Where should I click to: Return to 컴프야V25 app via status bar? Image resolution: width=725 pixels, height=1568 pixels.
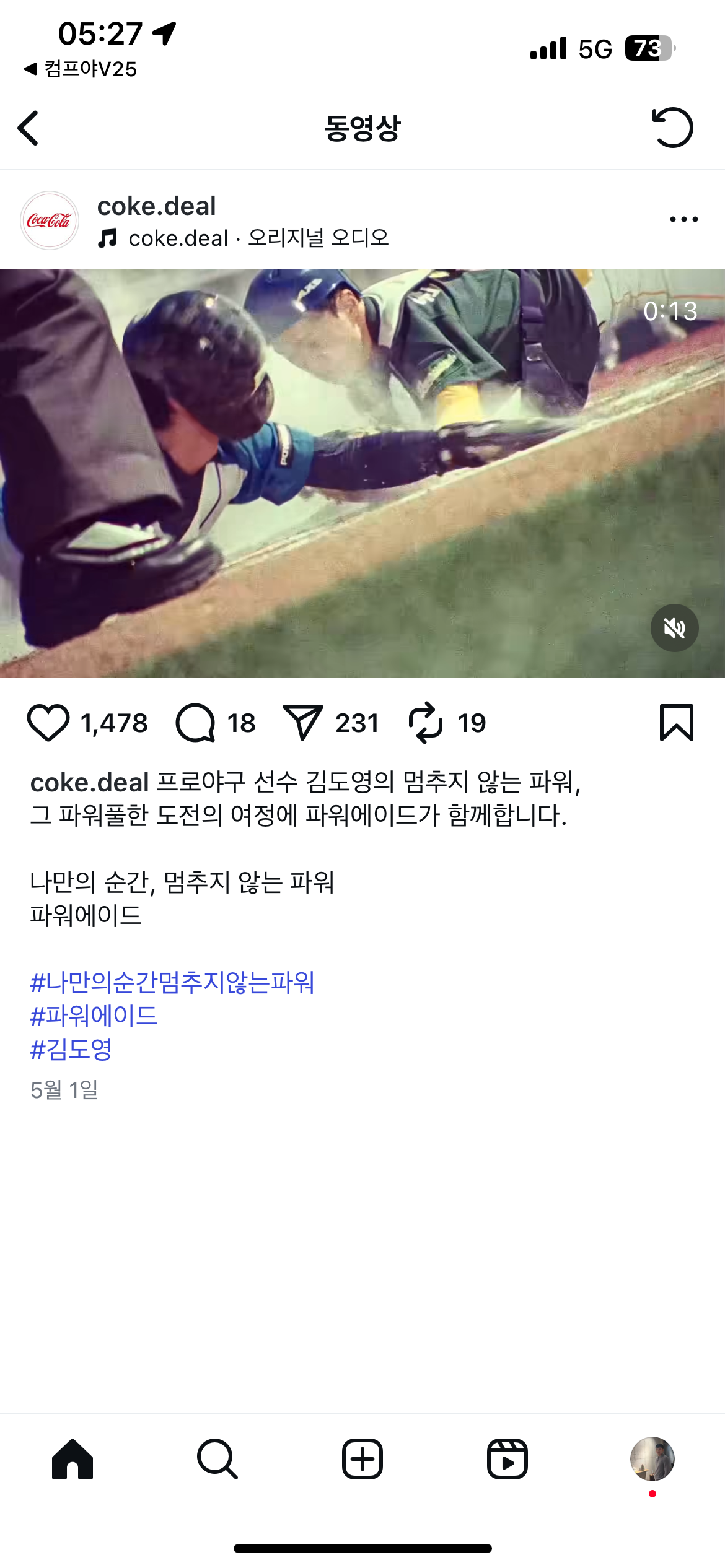point(81,69)
